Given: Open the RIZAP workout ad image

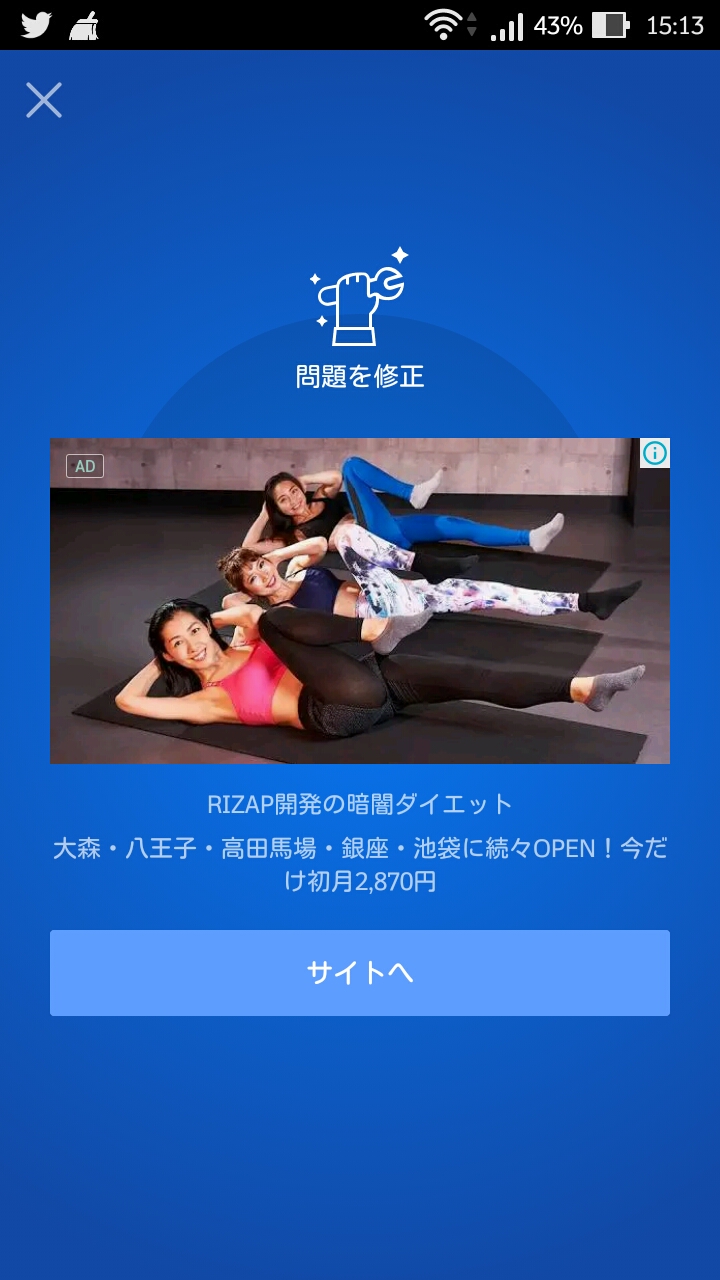Looking at the screenshot, I should [360, 601].
